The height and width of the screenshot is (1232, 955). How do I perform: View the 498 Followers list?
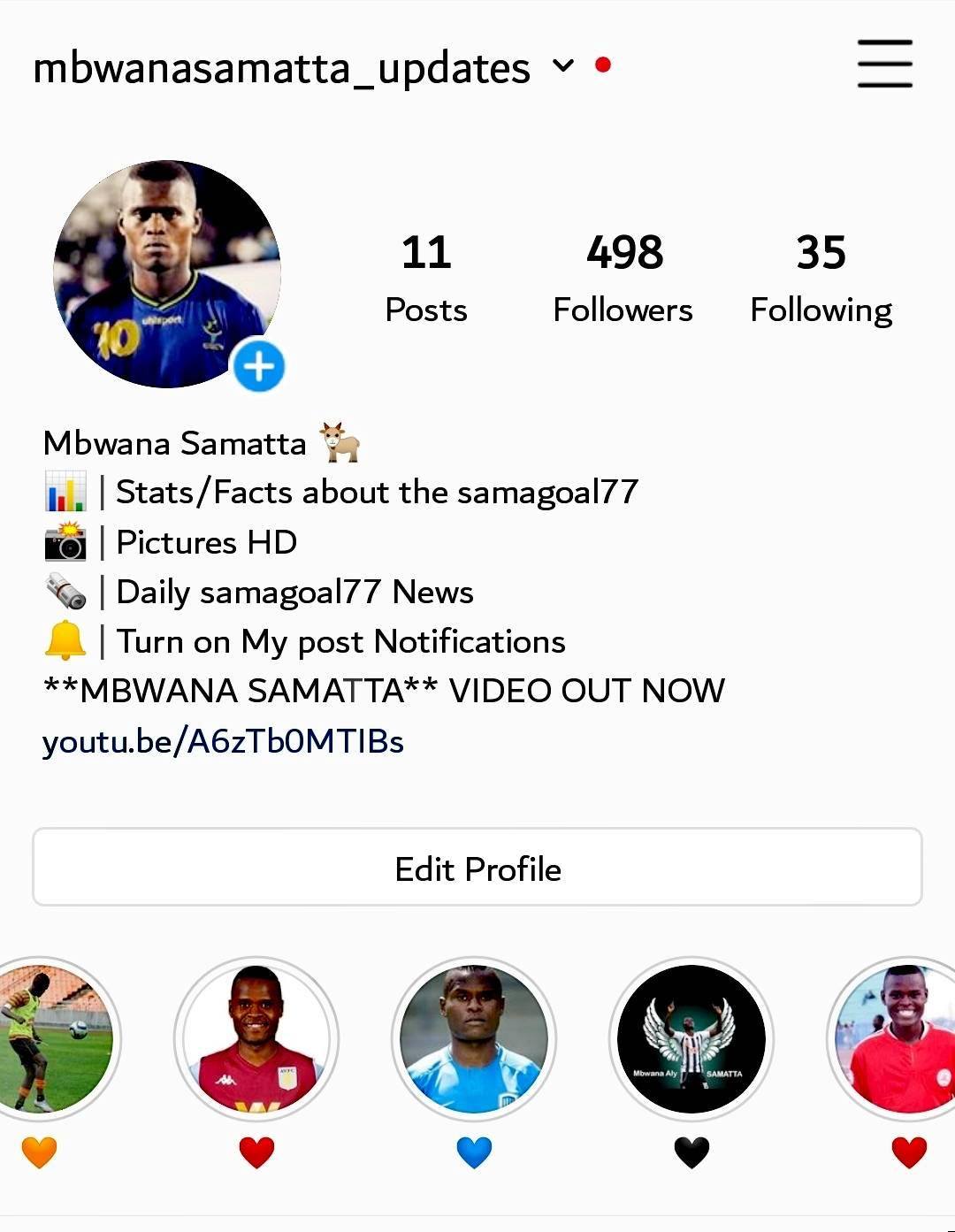point(623,279)
